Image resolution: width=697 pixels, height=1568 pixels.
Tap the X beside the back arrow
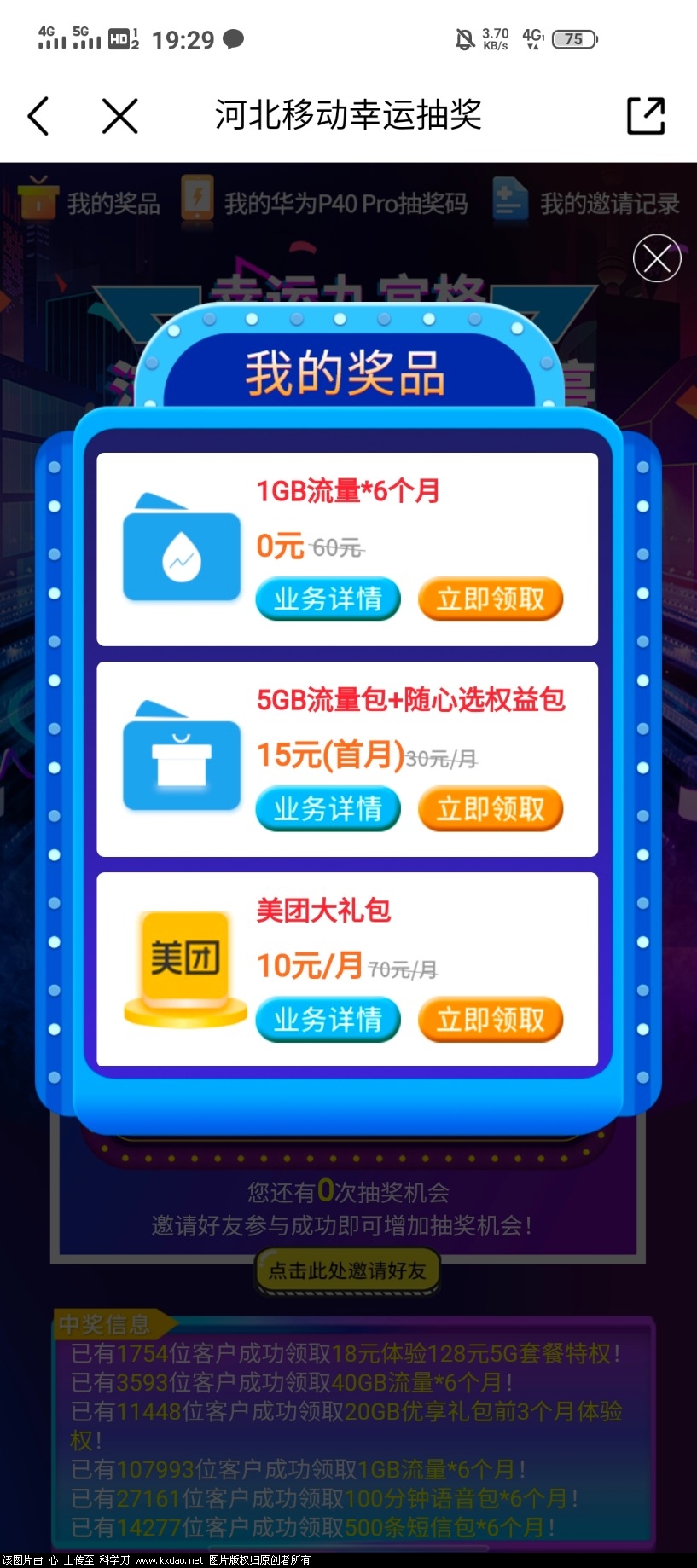[x=119, y=116]
